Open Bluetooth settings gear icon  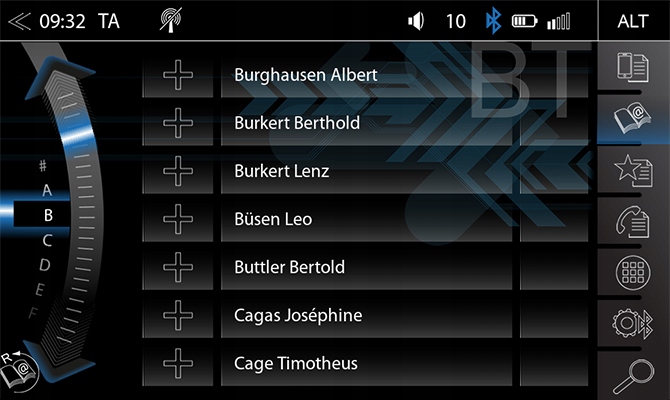pyautogui.click(x=633, y=323)
